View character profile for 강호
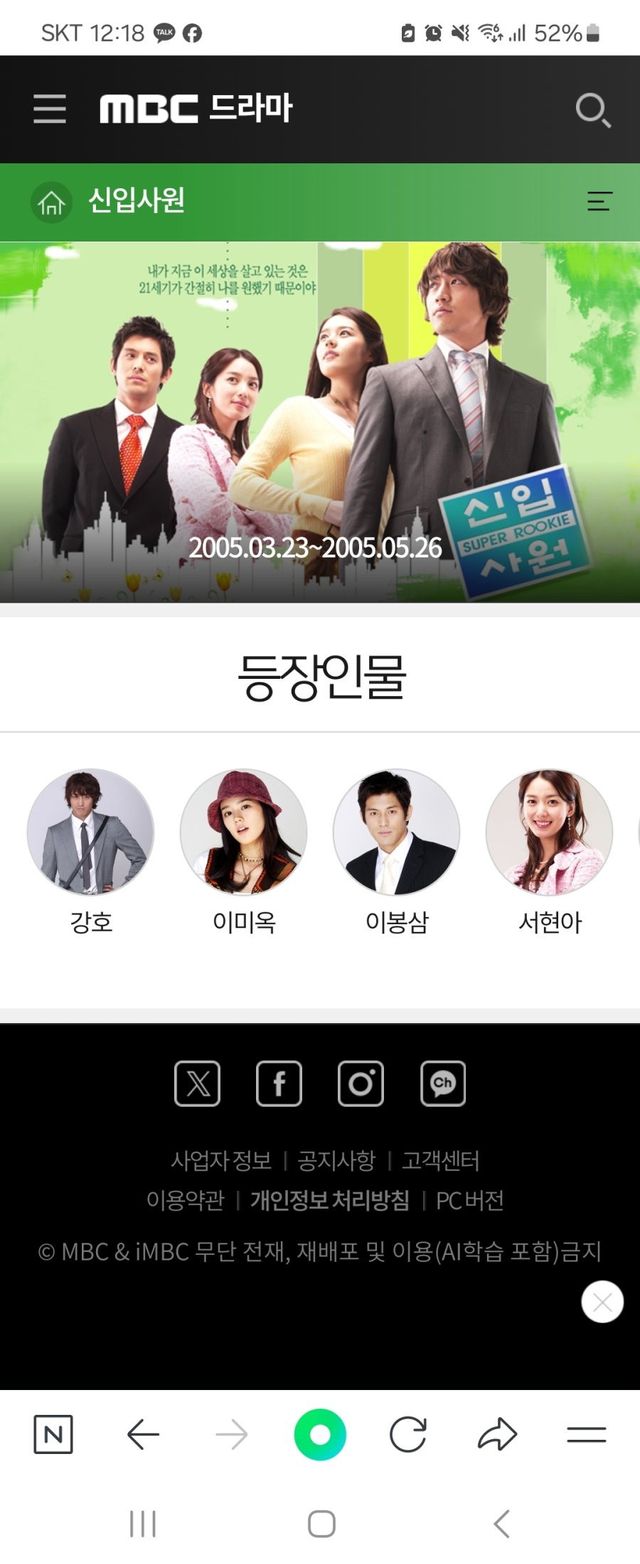This screenshot has height=1564, width=640. pyautogui.click(x=91, y=831)
